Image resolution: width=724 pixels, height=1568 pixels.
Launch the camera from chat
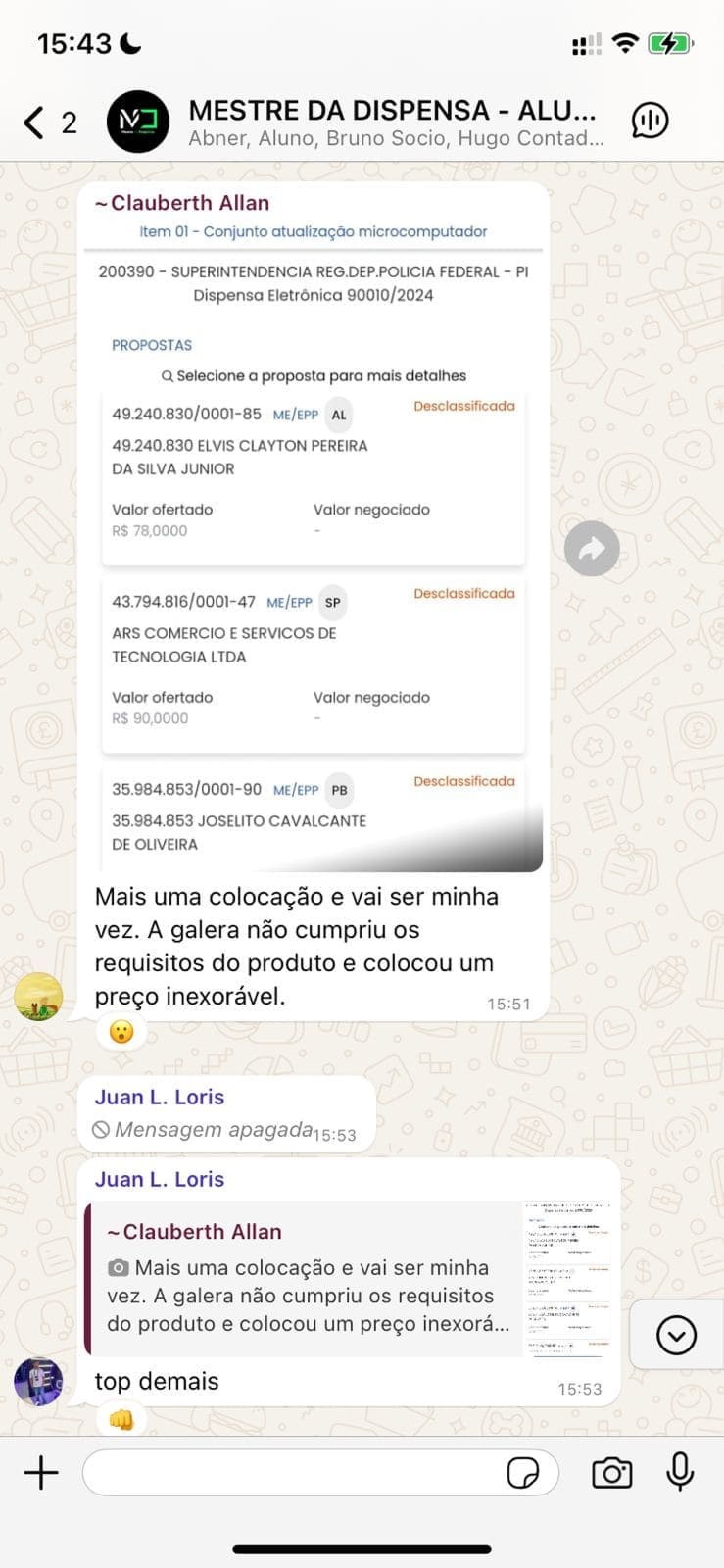point(611,1473)
